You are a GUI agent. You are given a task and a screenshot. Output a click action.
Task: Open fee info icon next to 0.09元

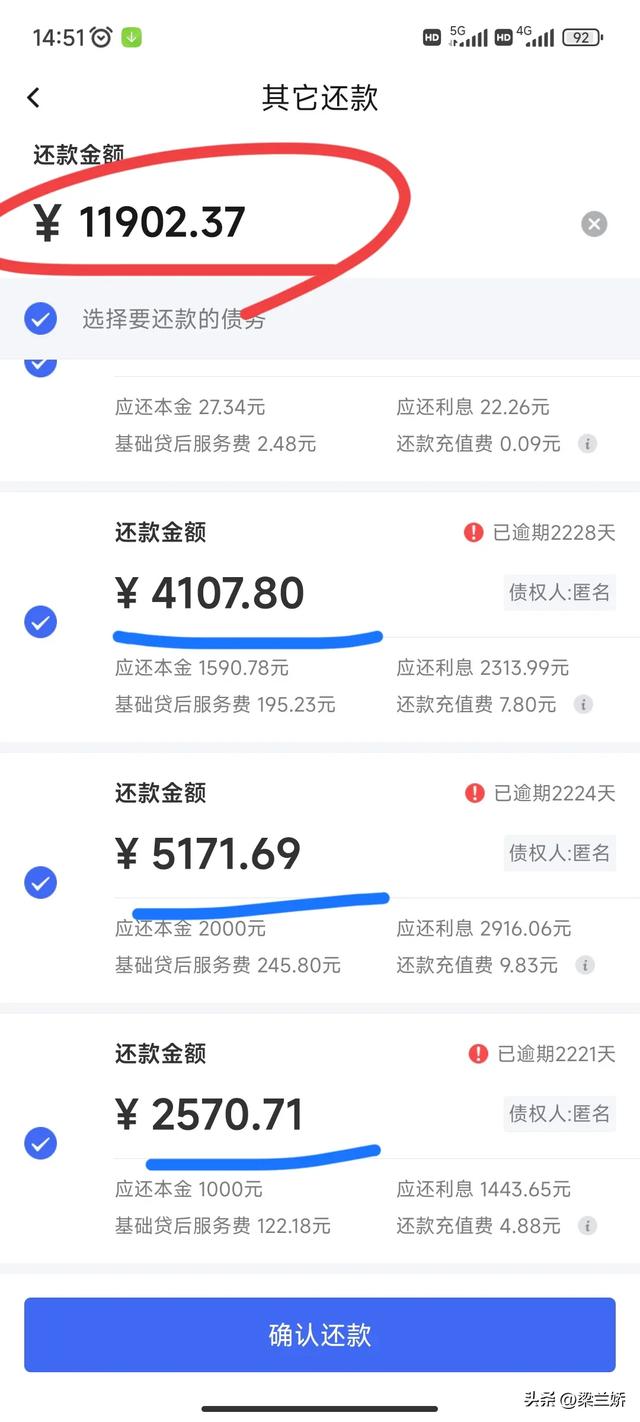pos(587,443)
